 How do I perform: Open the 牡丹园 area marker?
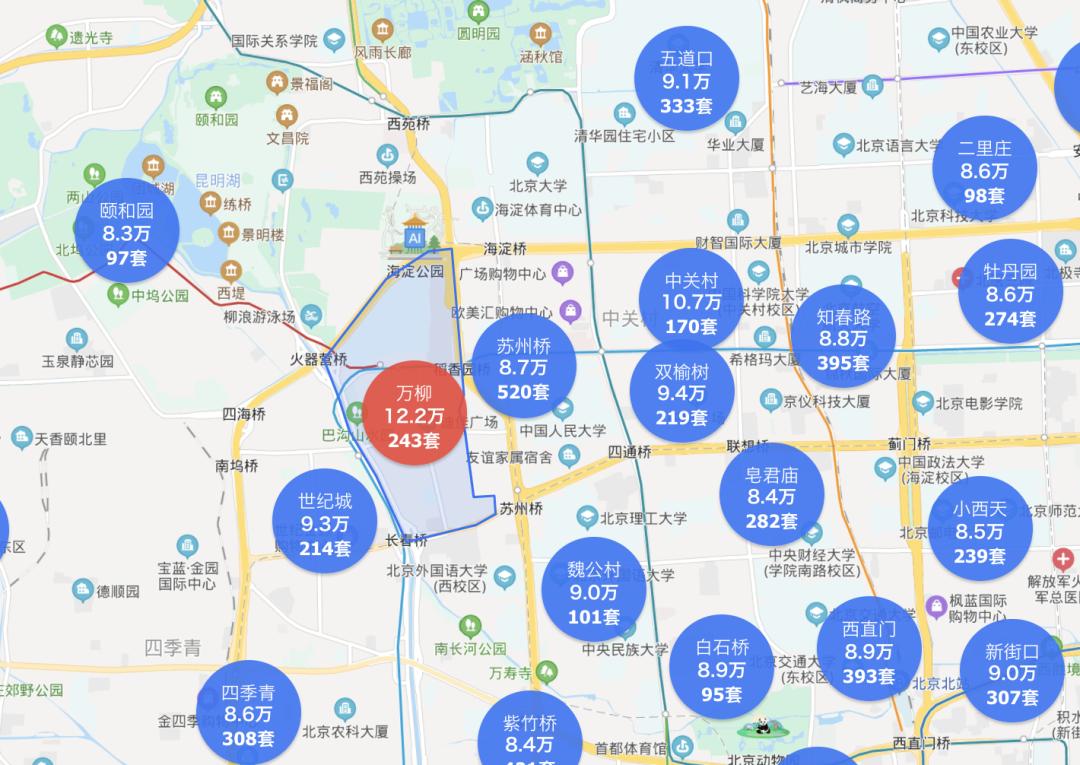click(x=1010, y=294)
